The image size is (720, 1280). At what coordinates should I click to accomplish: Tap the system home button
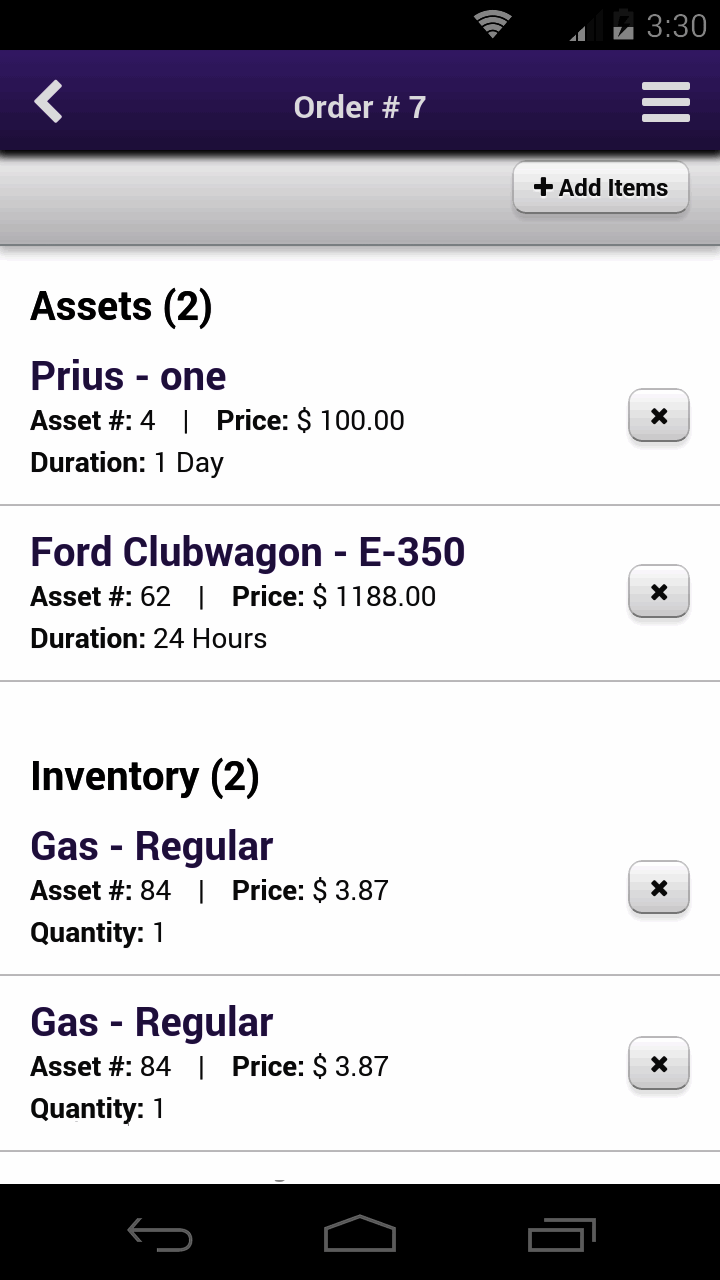[x=360, y=1234]
